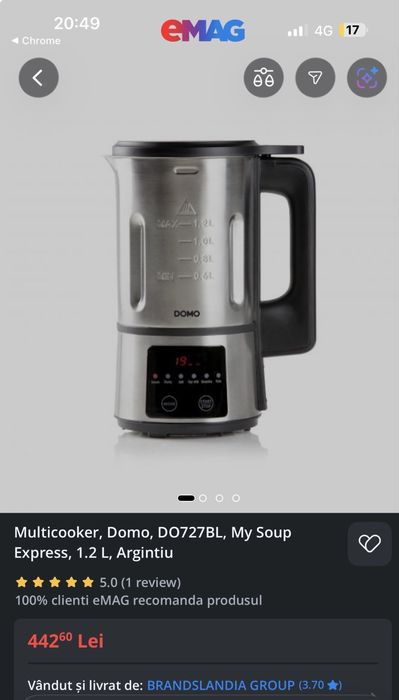This screenshot has height=700, width=399.
Task: Jump to the second image dot
Action: click(203, 498)
